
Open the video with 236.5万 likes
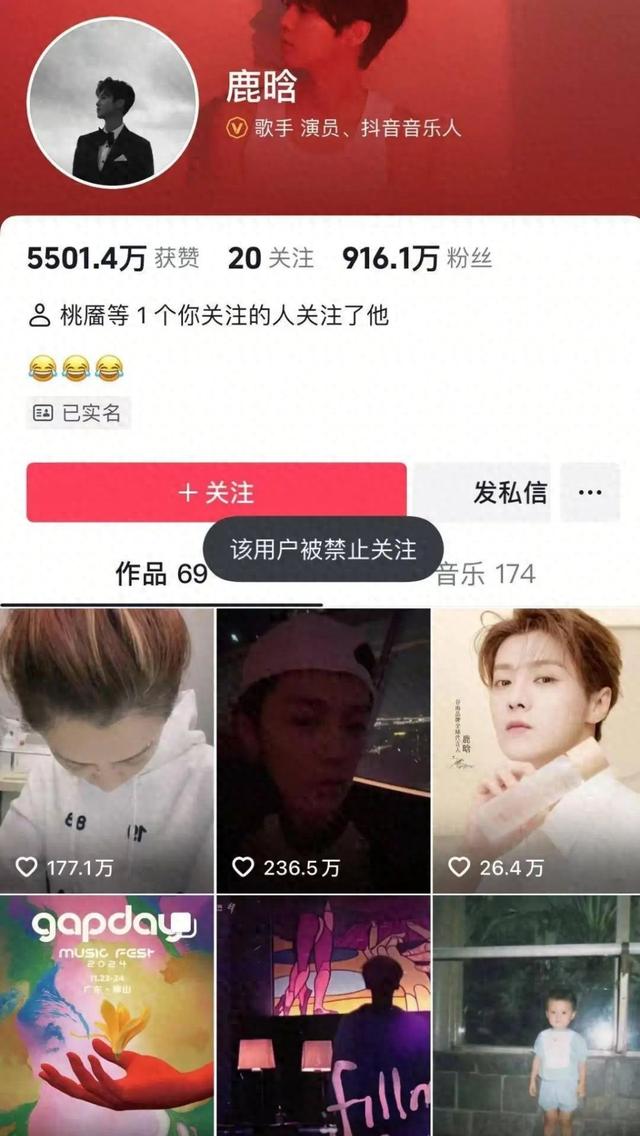pos(323,750)
